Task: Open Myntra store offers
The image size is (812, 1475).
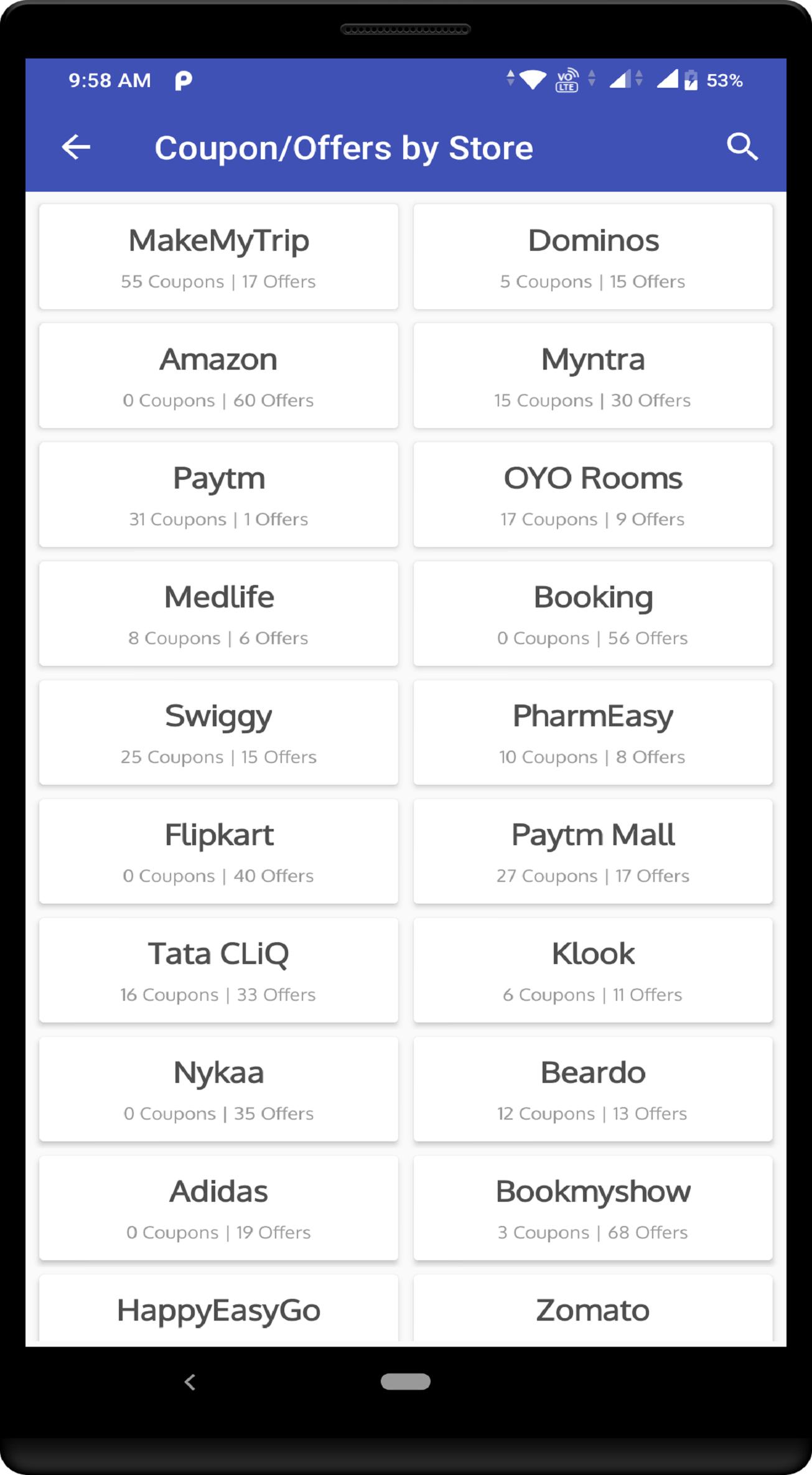Action: 592,376
